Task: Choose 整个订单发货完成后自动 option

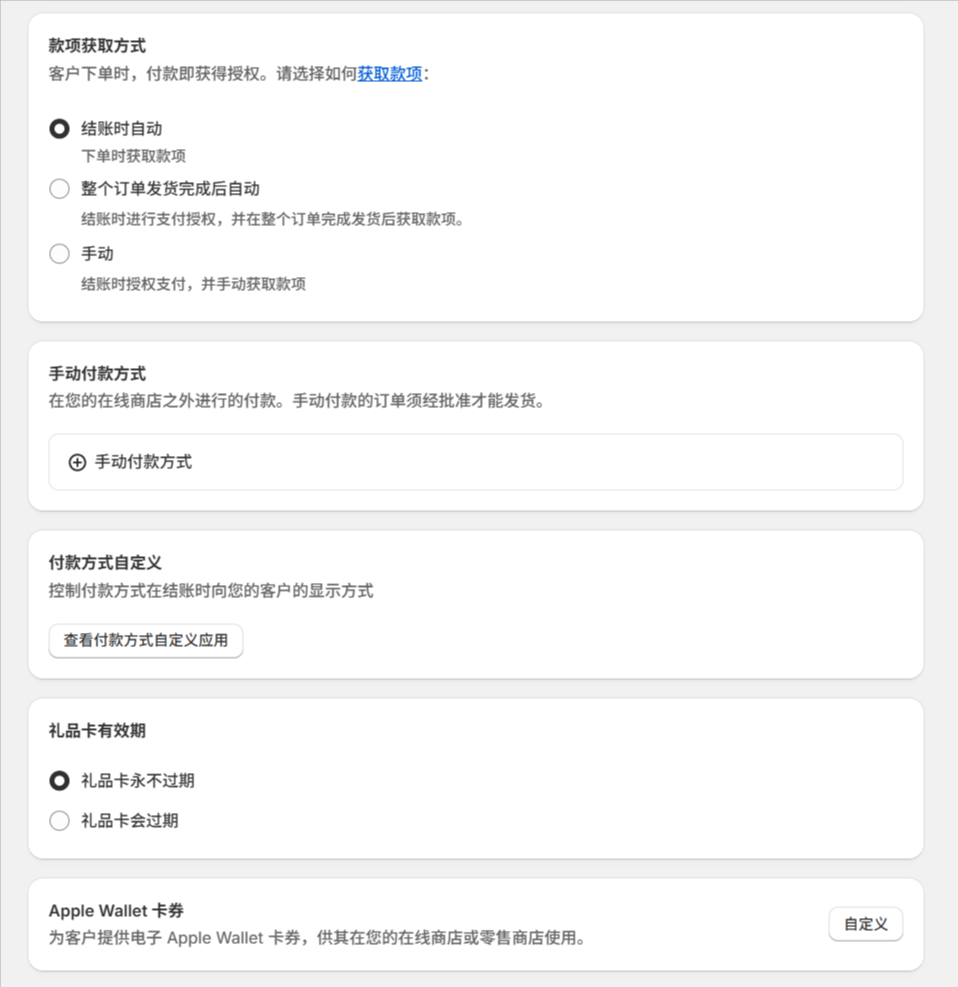Action: click(60, 189)
